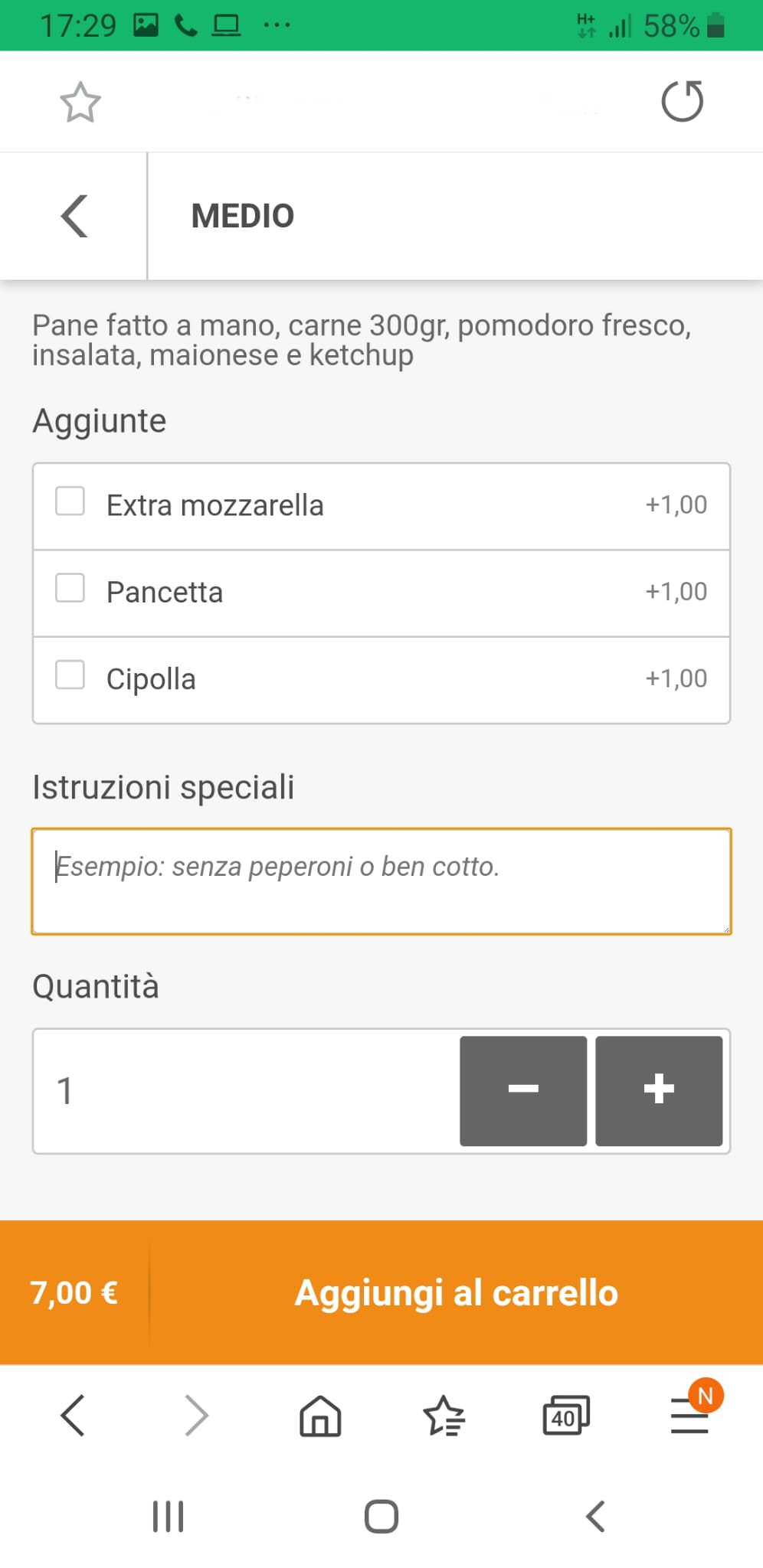Screen dimensions: 763x1568
Task: Open the browser hamburger menu
Action: coord(689,1416)
